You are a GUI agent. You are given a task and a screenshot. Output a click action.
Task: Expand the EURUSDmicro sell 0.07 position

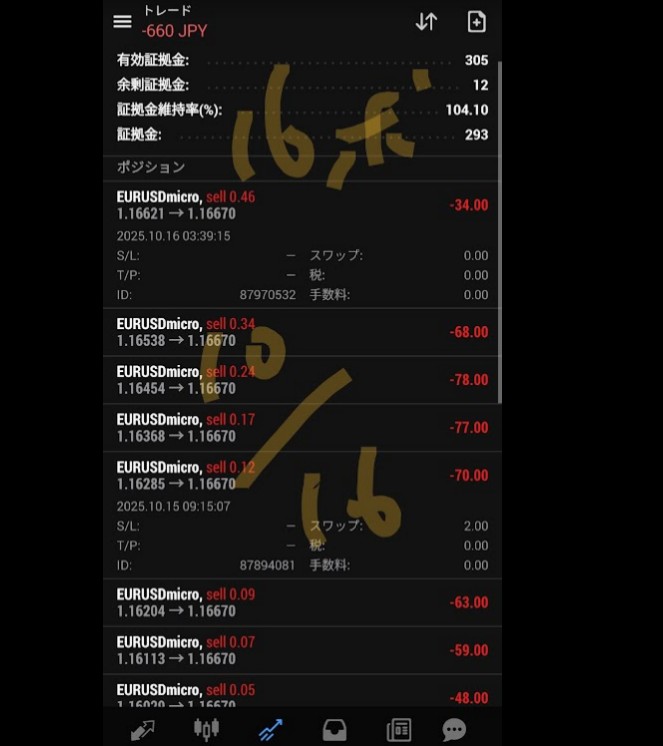pos(300,650)
